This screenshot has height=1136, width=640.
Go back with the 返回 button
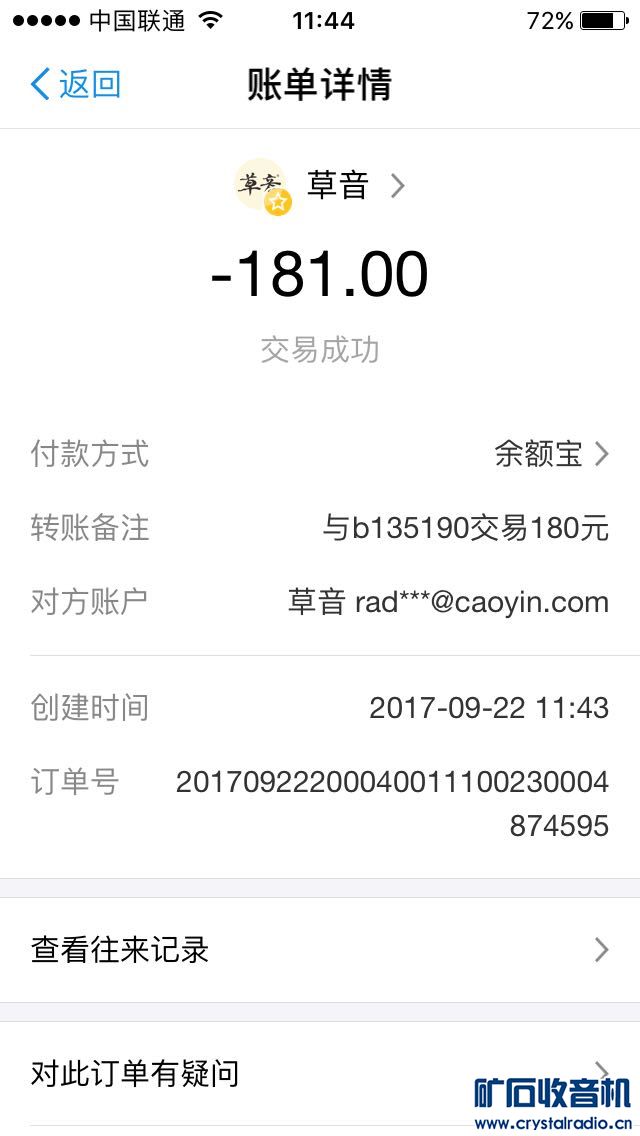pos(76,84)
